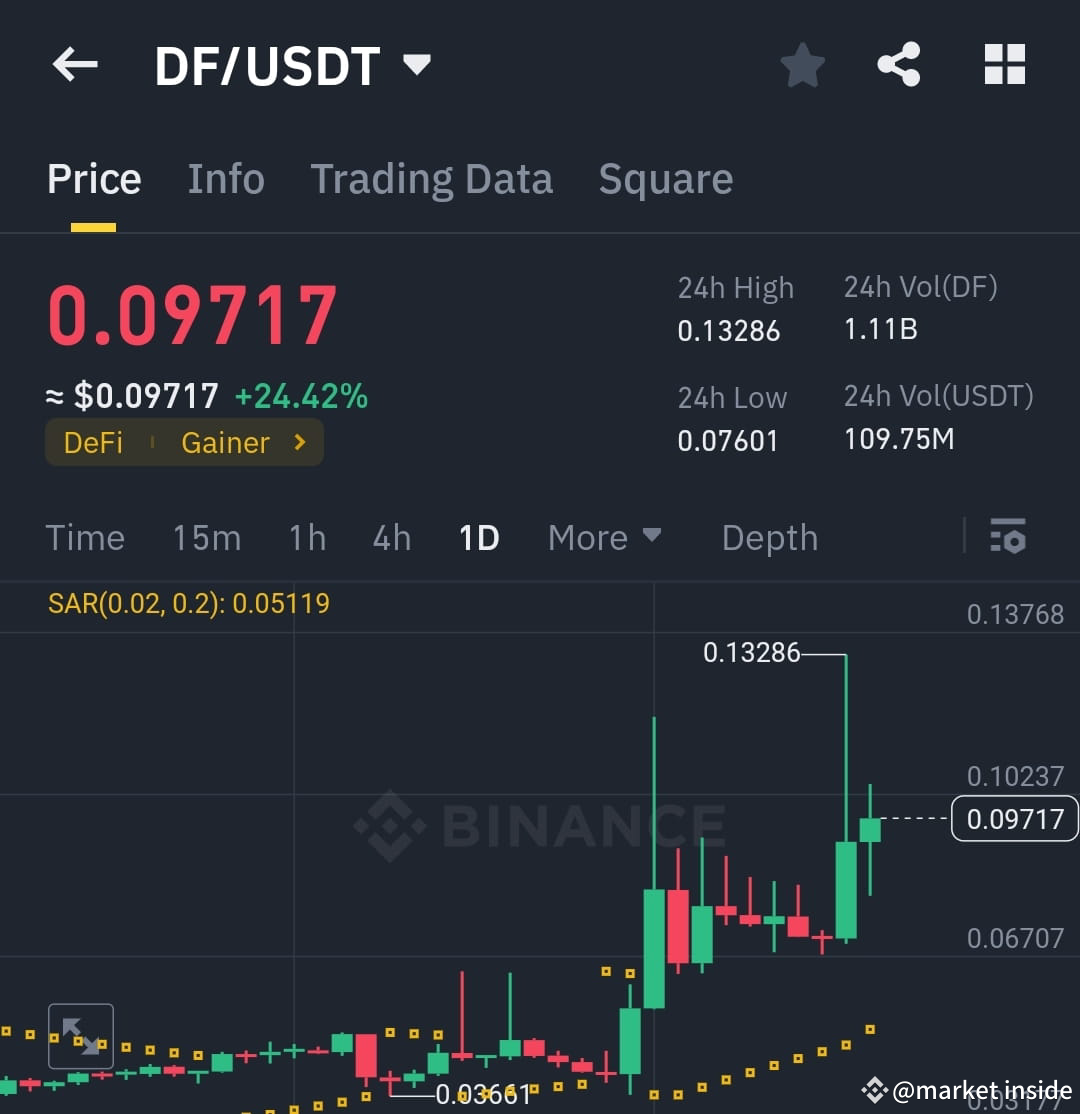Select the 1h timeframe
Viewport: 1080px width, 1114px height.
tap(307, 537)
